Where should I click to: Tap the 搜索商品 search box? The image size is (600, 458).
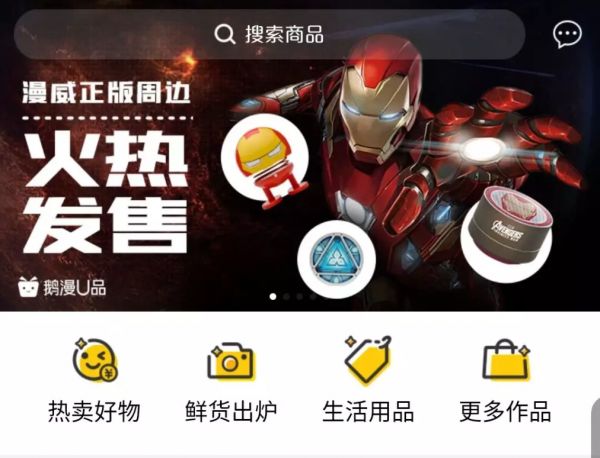point(270,35)
